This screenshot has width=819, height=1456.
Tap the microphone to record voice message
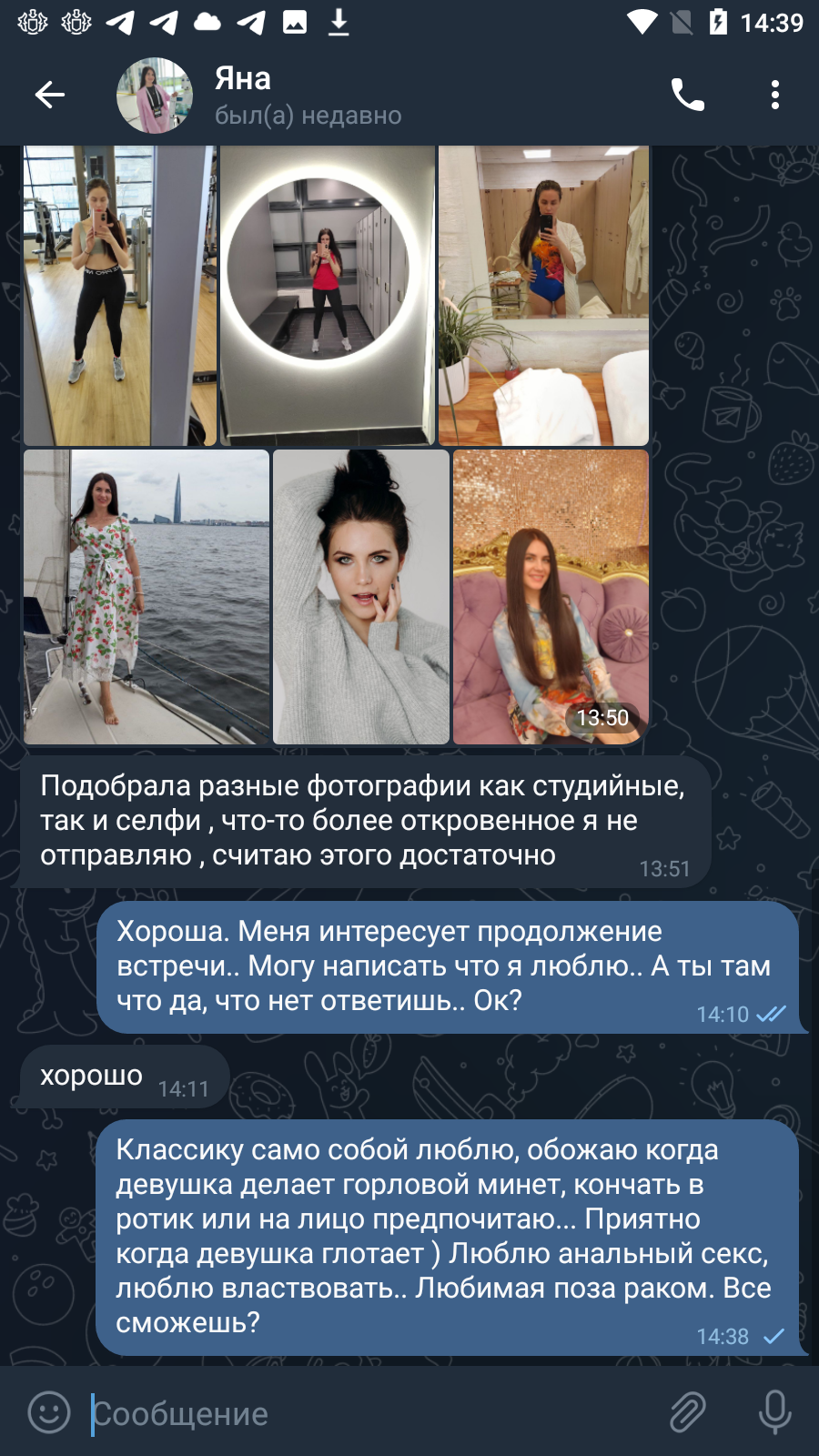[x=775, y=1413]
